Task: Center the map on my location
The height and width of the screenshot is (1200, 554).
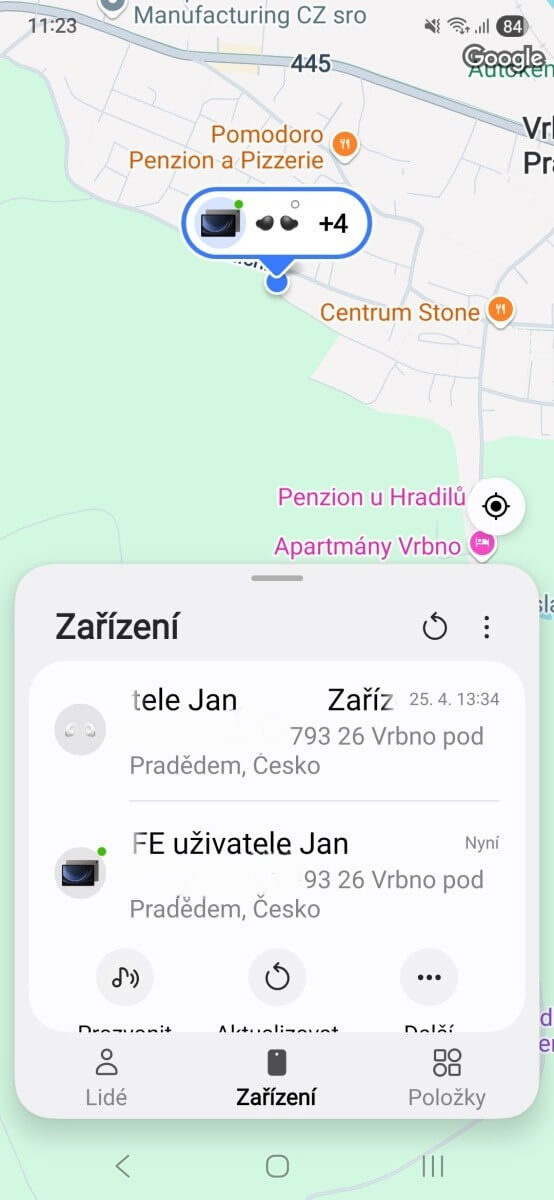Action: click(496, 506)
